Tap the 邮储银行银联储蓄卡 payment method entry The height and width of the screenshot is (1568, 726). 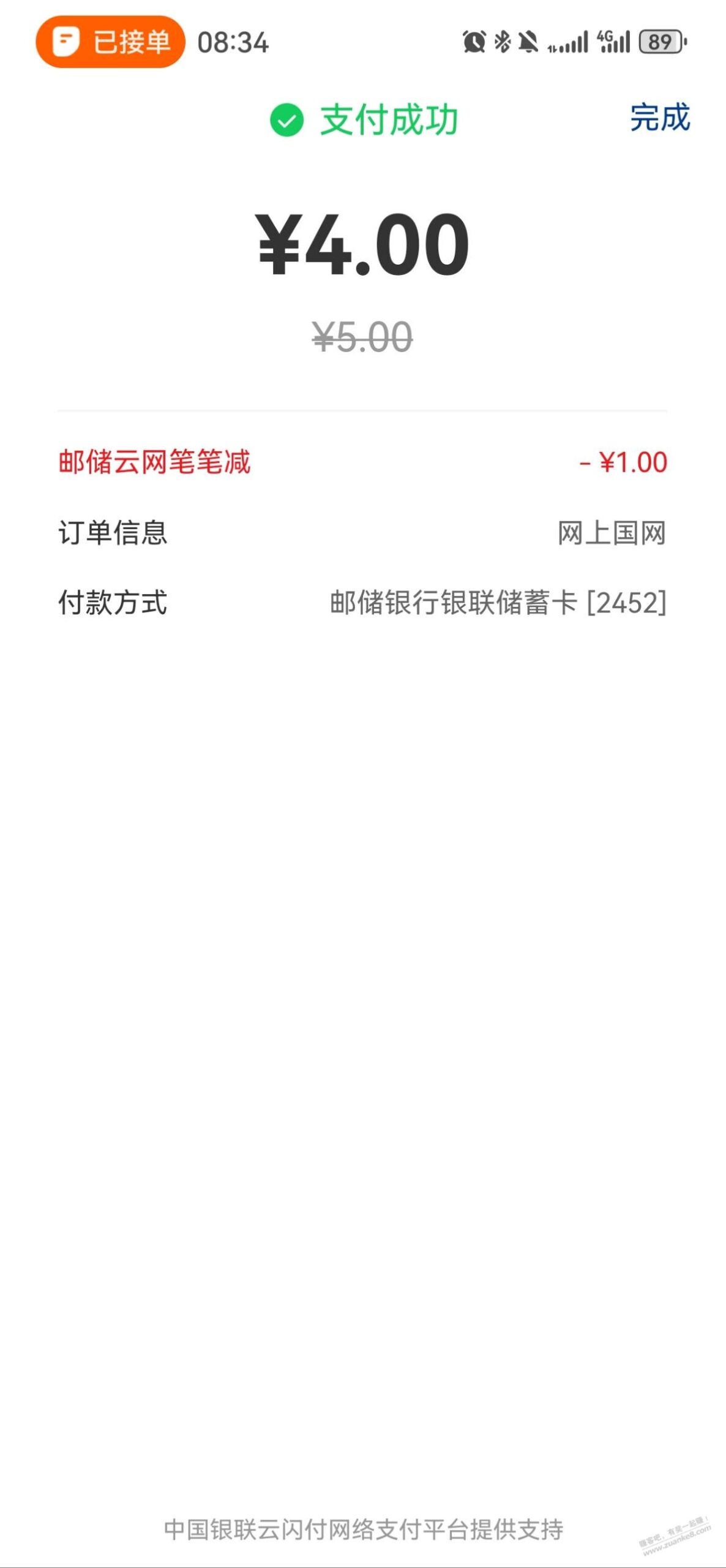pos(496,604)
